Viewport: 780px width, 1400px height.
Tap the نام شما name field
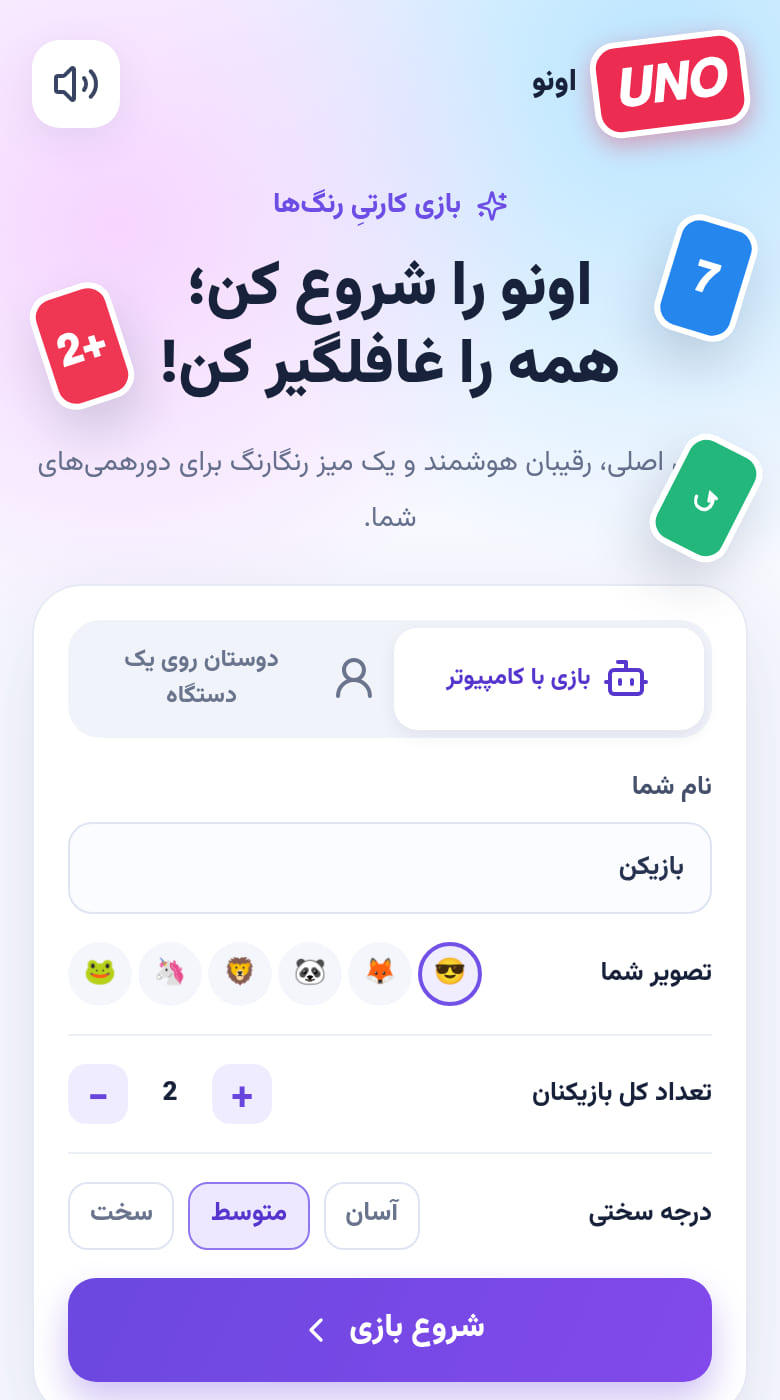pyautogui.click(x=390, y=868)
